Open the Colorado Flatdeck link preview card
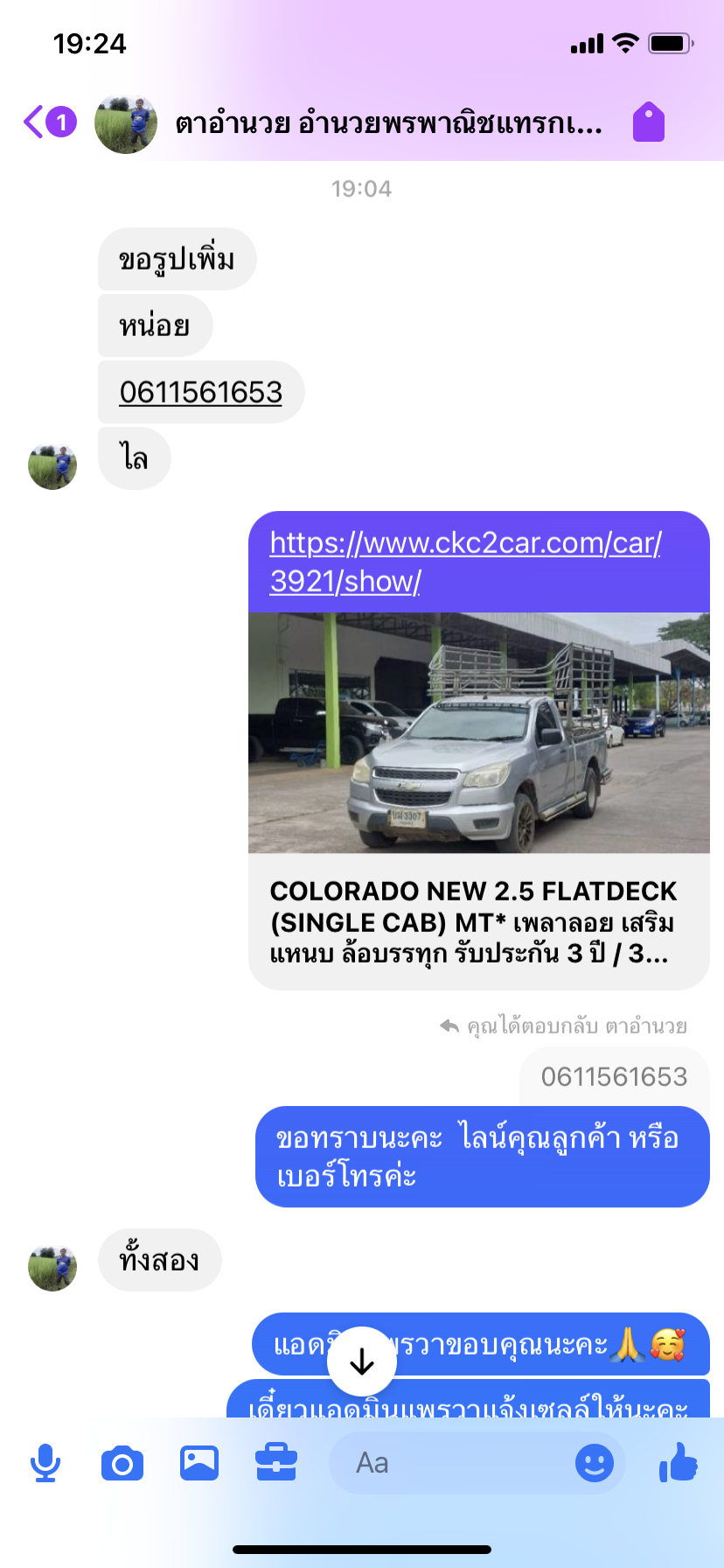The height and width of the screenshot is (1568, 724). [478, 801]
